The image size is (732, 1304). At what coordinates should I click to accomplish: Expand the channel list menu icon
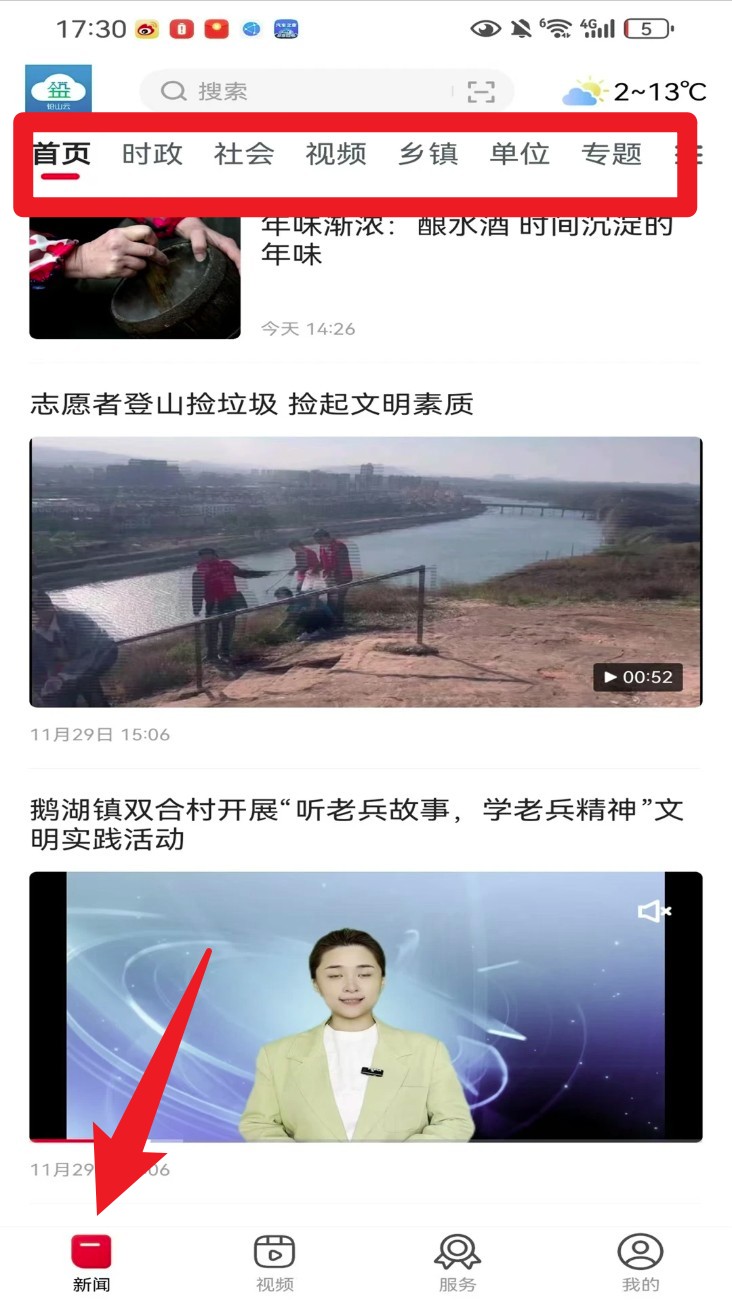click(x=689, y=154)
